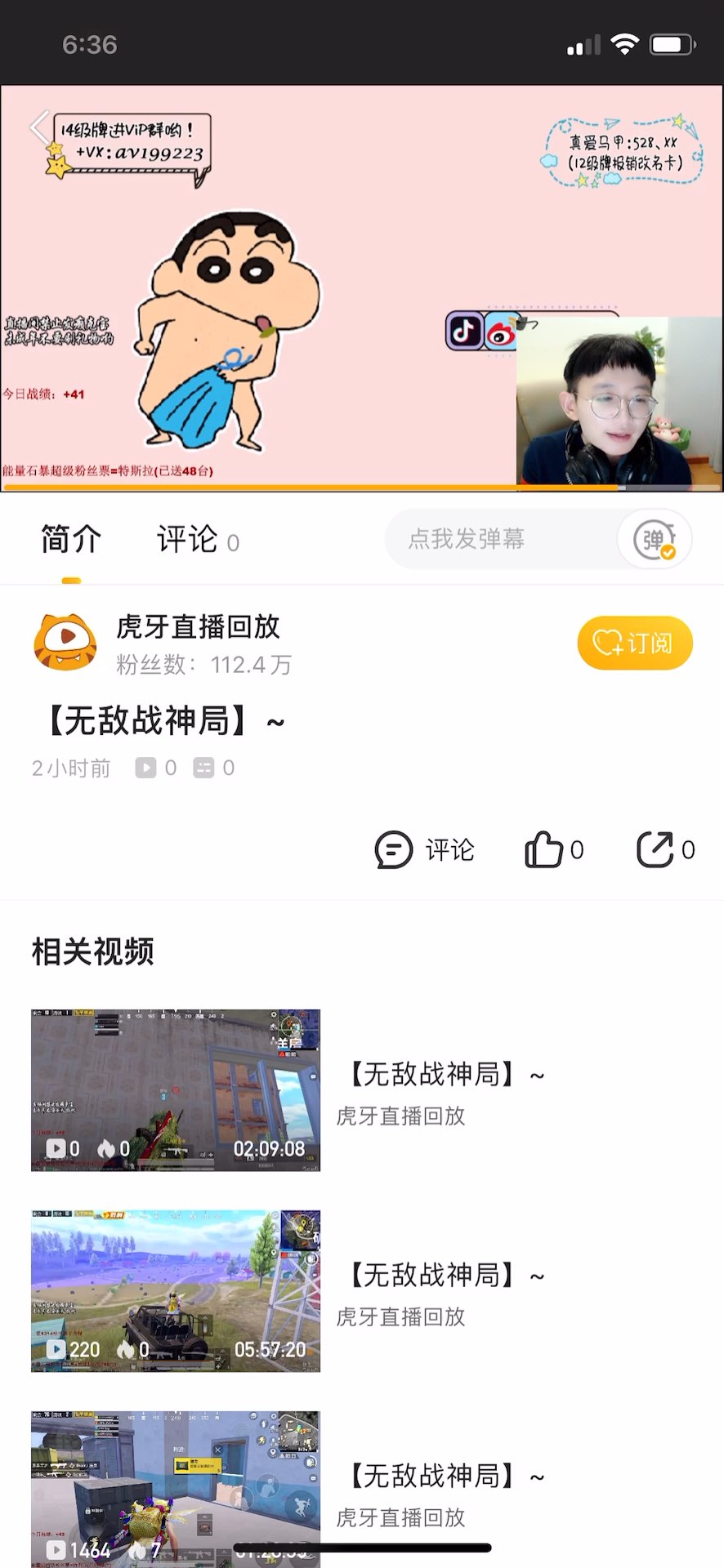Open related video with 1464 views
Image resolution: width=724 pixels, height=1568 pixels.
click(x=176, y=1486)
